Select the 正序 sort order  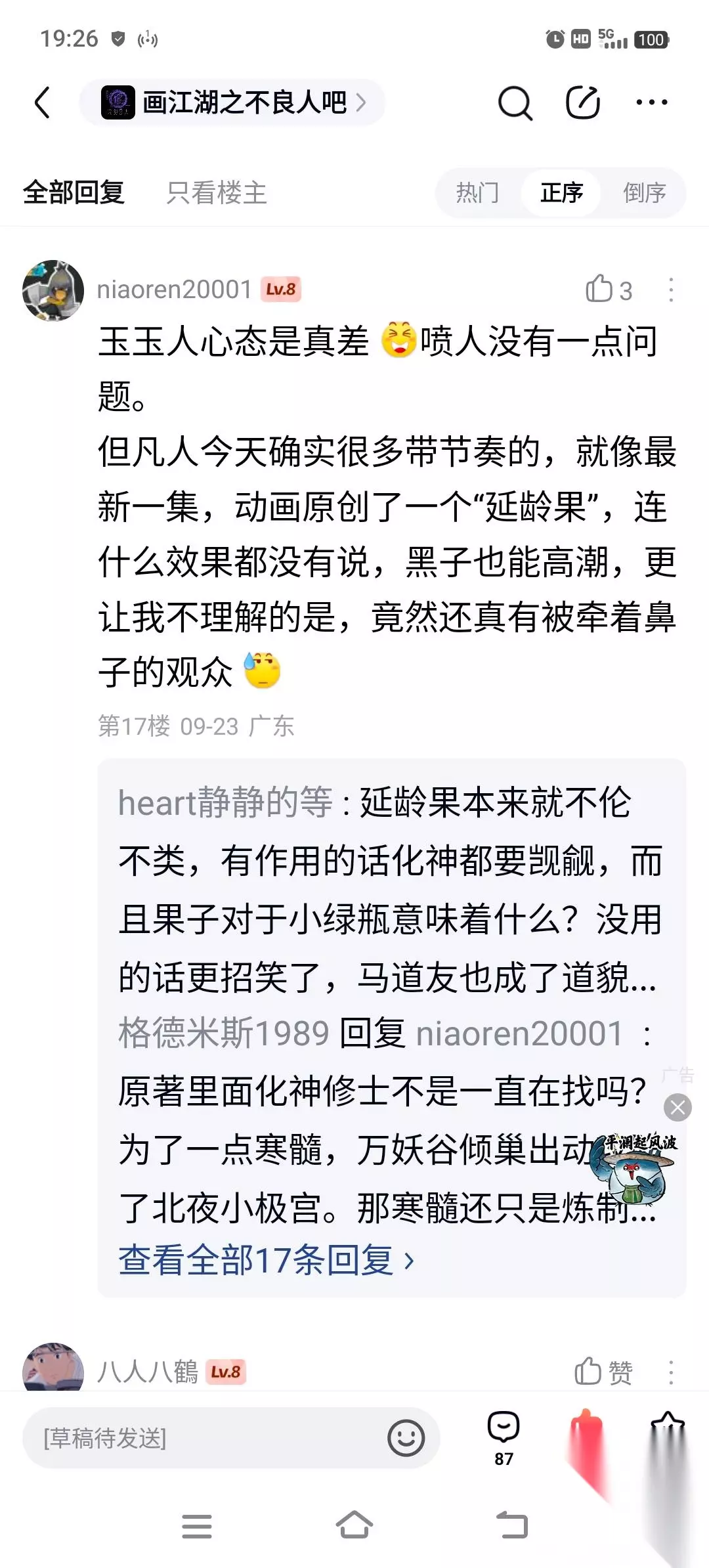point(561,192)
